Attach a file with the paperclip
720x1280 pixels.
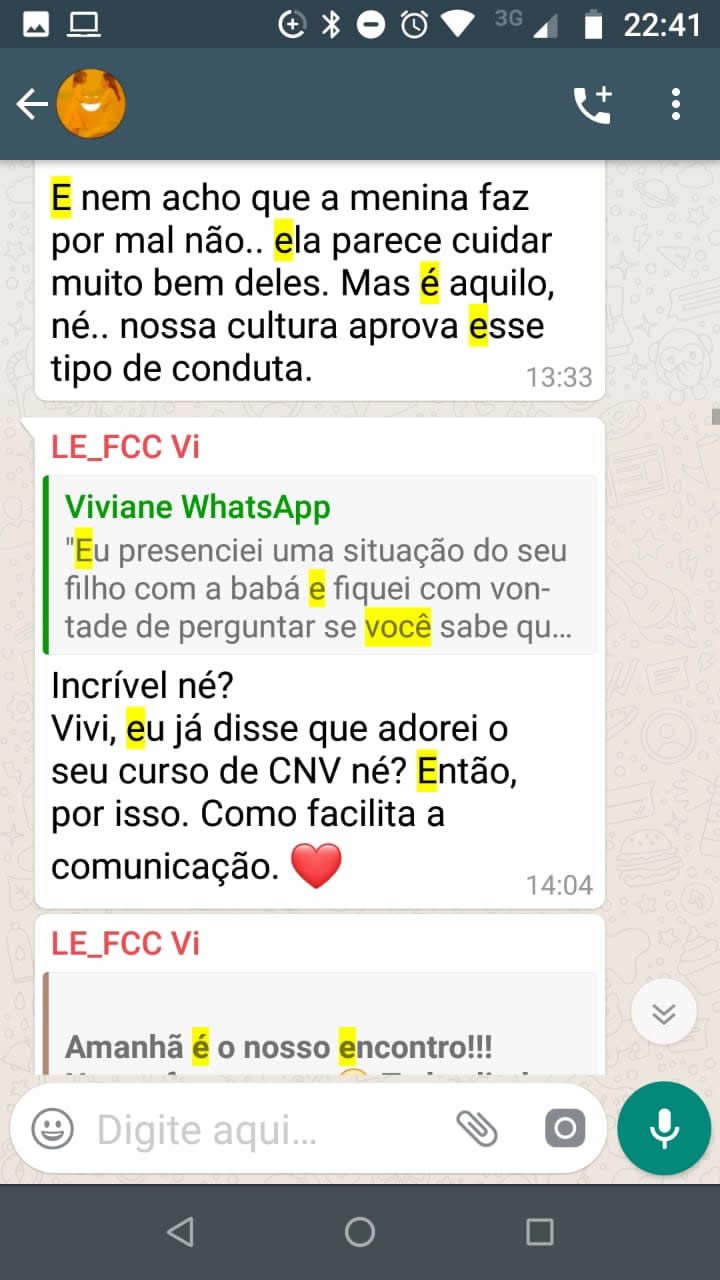point(477,1129)
